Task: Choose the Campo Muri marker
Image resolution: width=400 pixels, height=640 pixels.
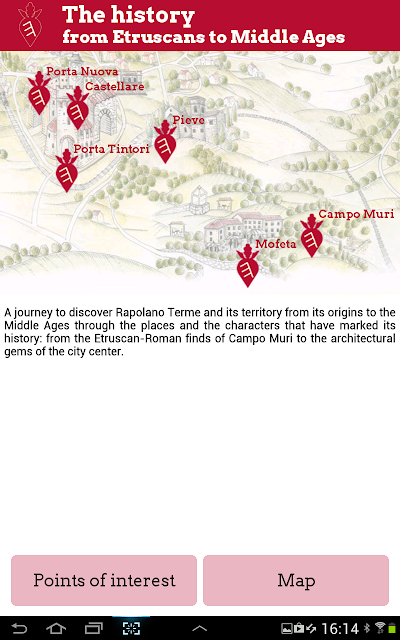Action: coord(311,236)
